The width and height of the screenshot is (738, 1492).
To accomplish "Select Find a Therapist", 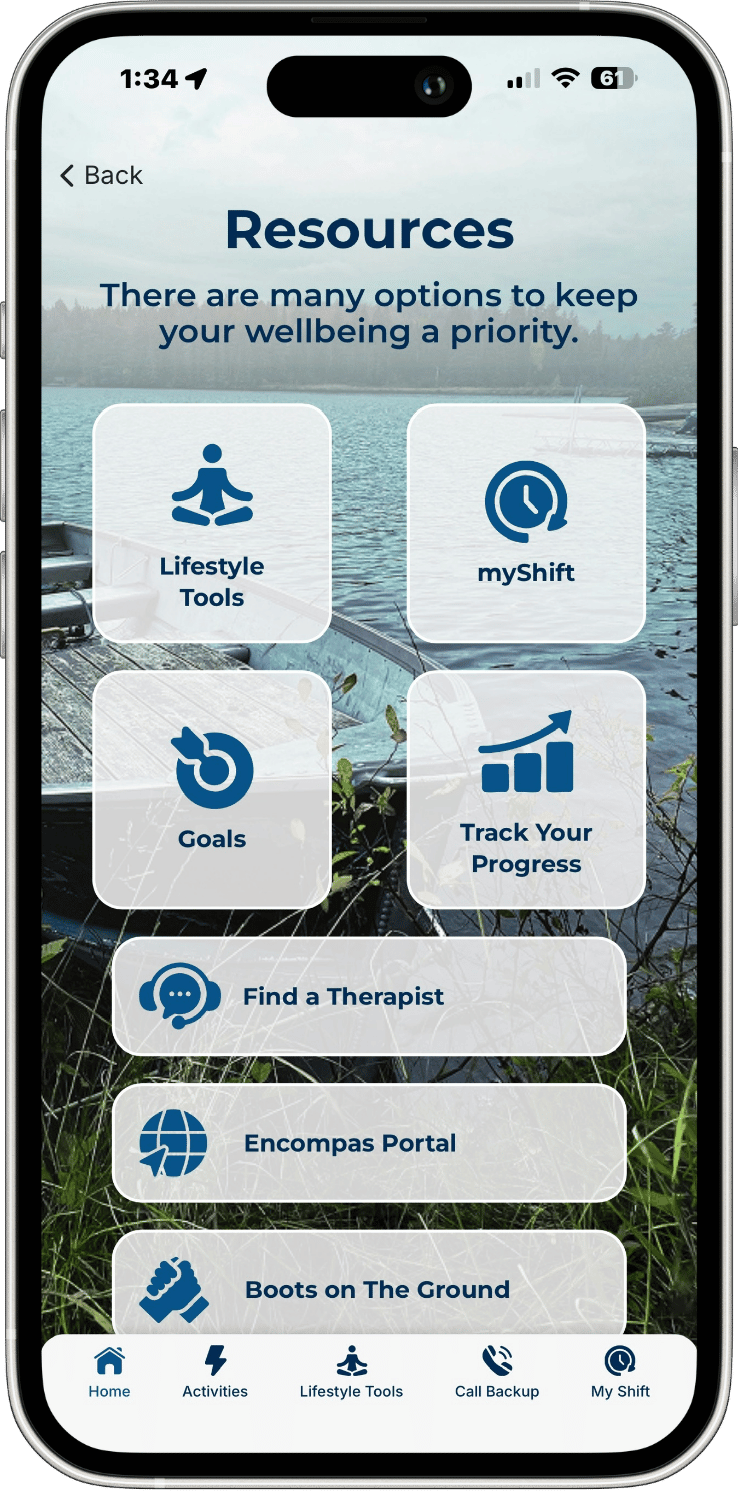I will coord(369,996).
